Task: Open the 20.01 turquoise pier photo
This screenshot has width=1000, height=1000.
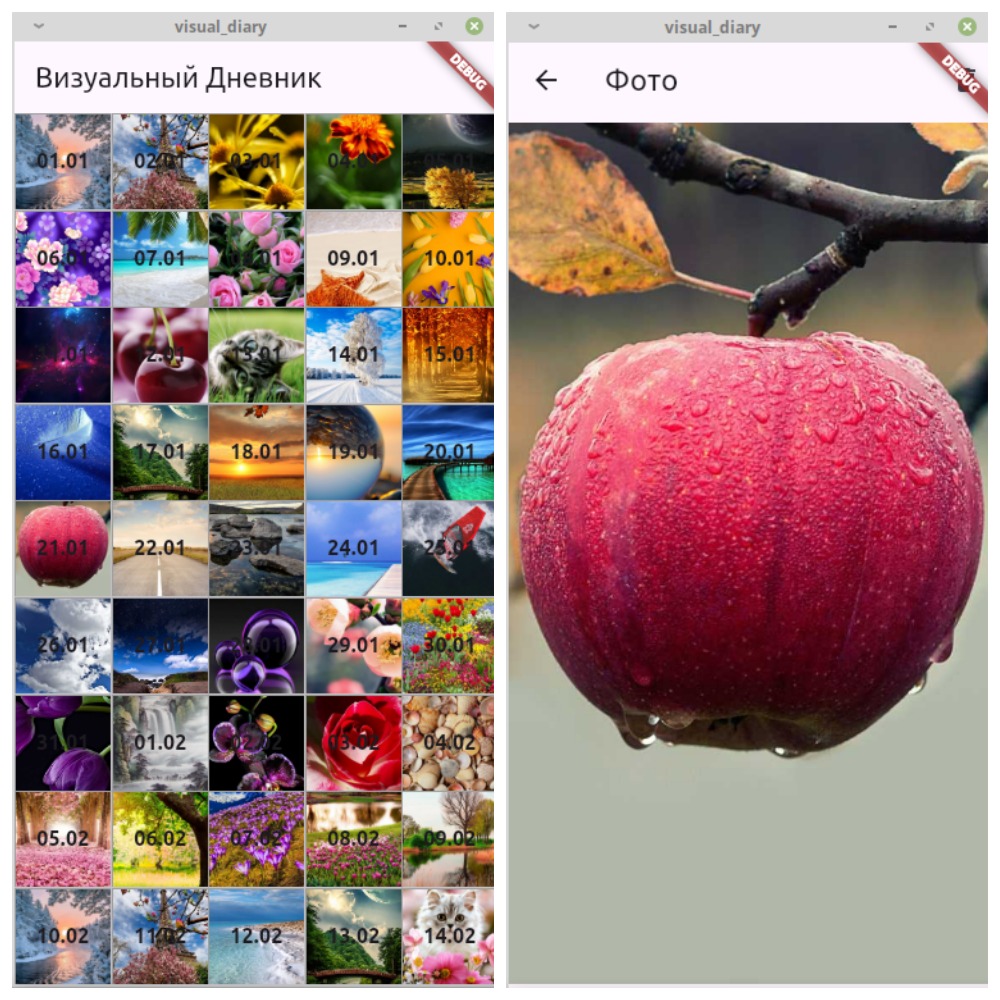Action: pyautogui.click(x=449, y=452)
